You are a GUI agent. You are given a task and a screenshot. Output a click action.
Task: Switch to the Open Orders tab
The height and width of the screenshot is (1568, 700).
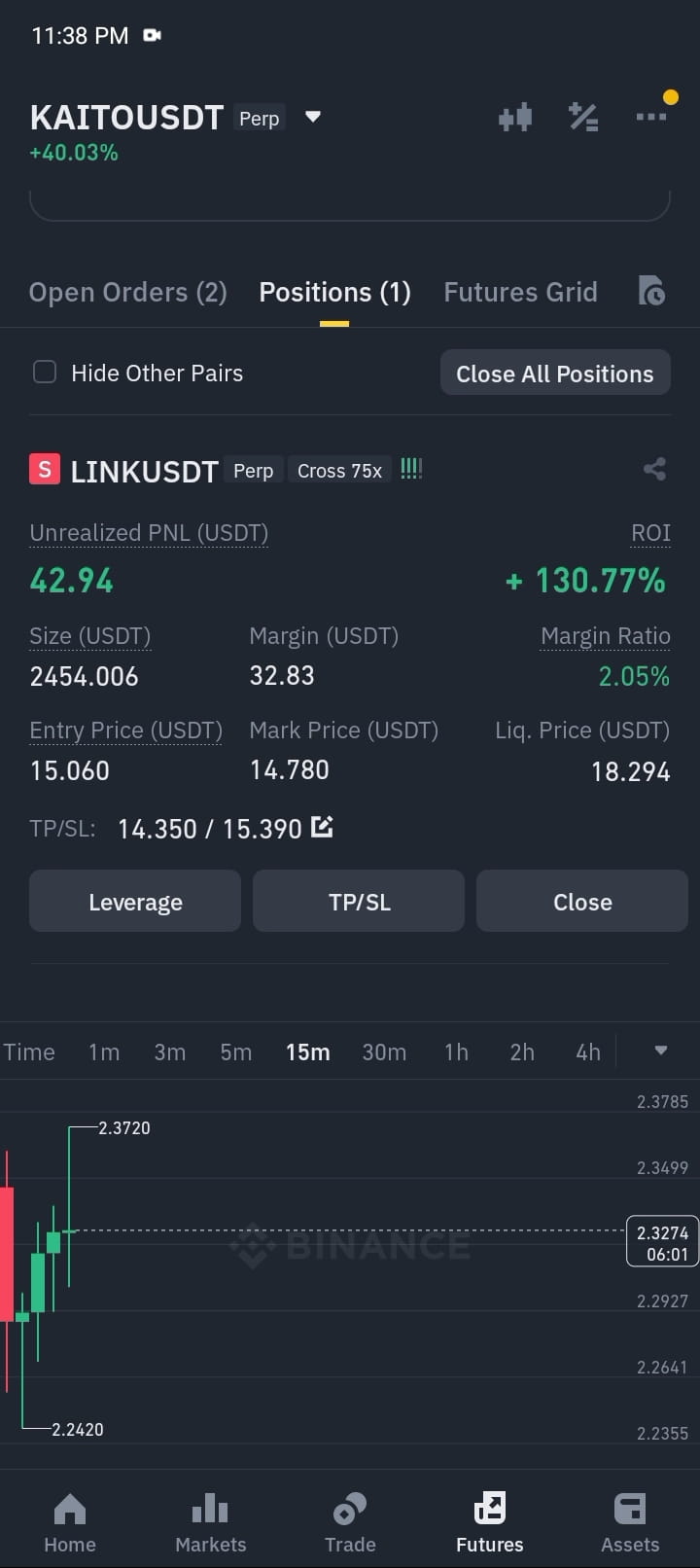click(126, 291)
